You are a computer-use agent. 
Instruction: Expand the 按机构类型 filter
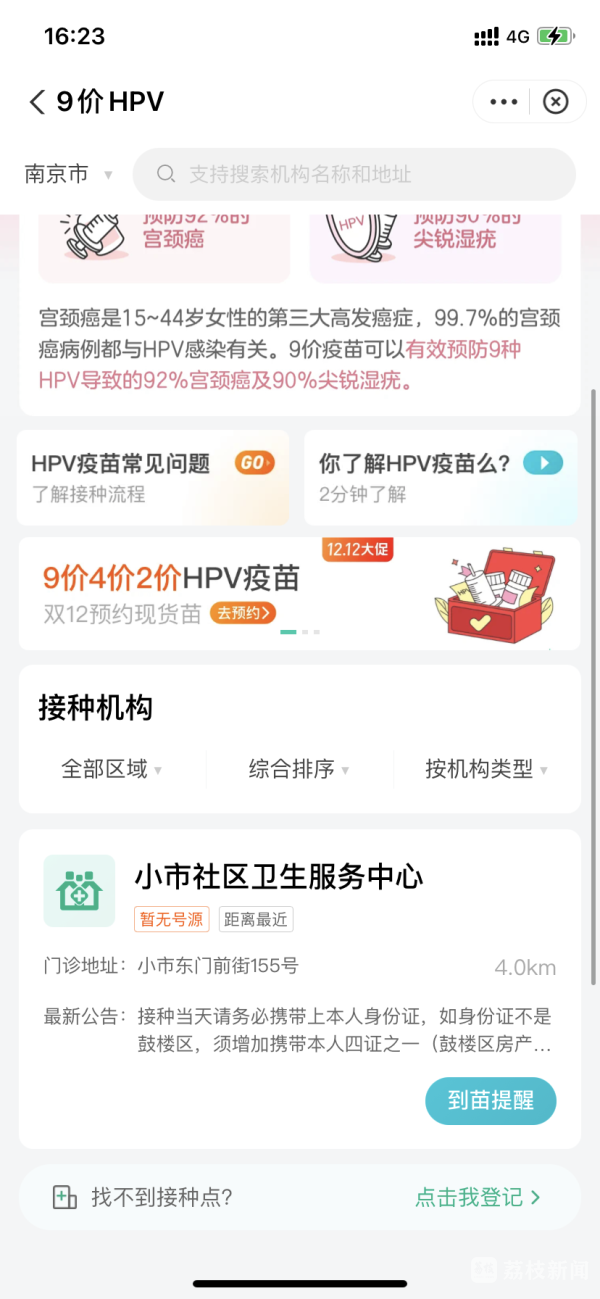[x=486, y=770]
